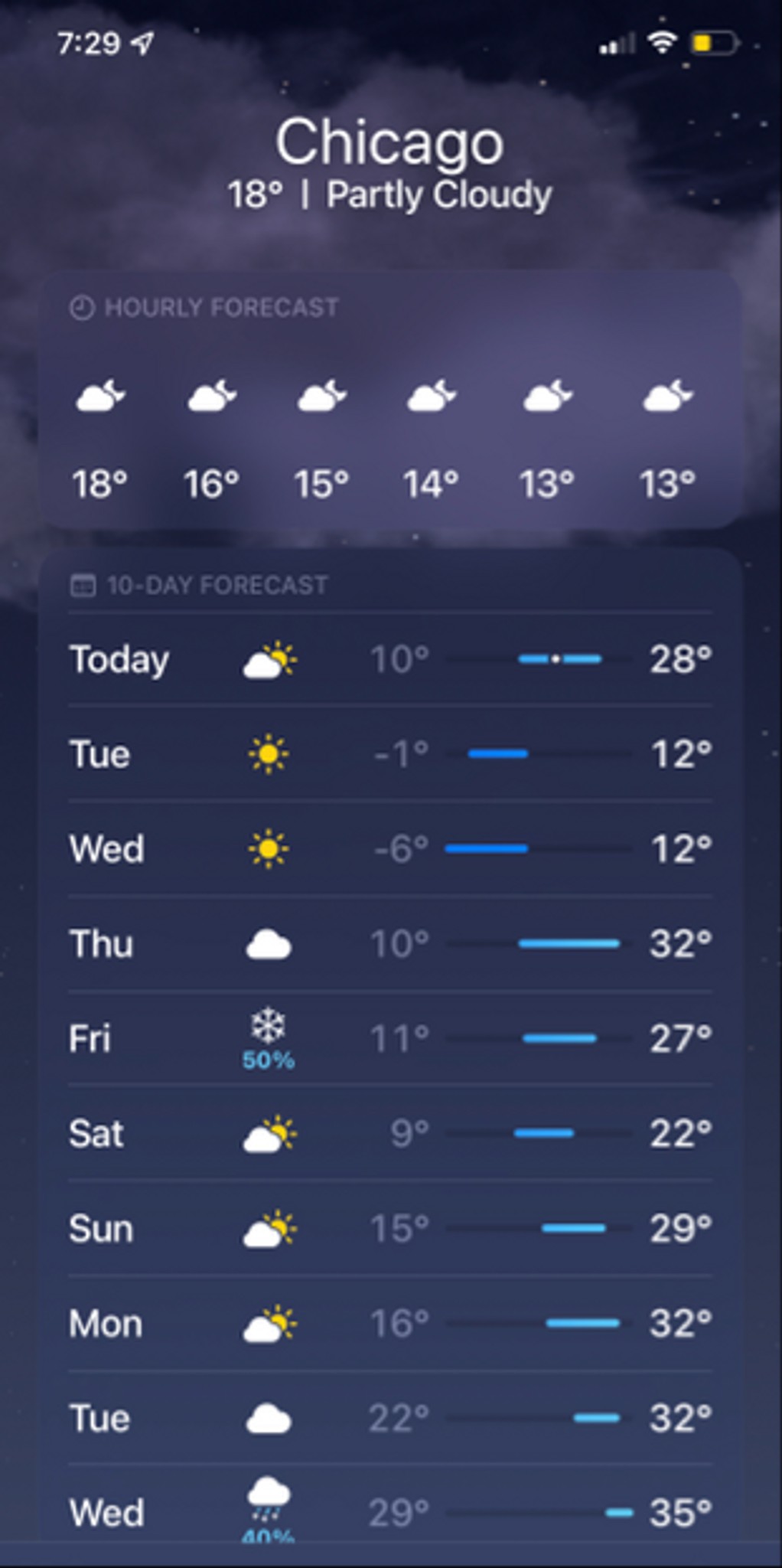Open Fri row with 50% snow
The width and height of the screenshot is (782, 1568).
tap(390, 1039)
